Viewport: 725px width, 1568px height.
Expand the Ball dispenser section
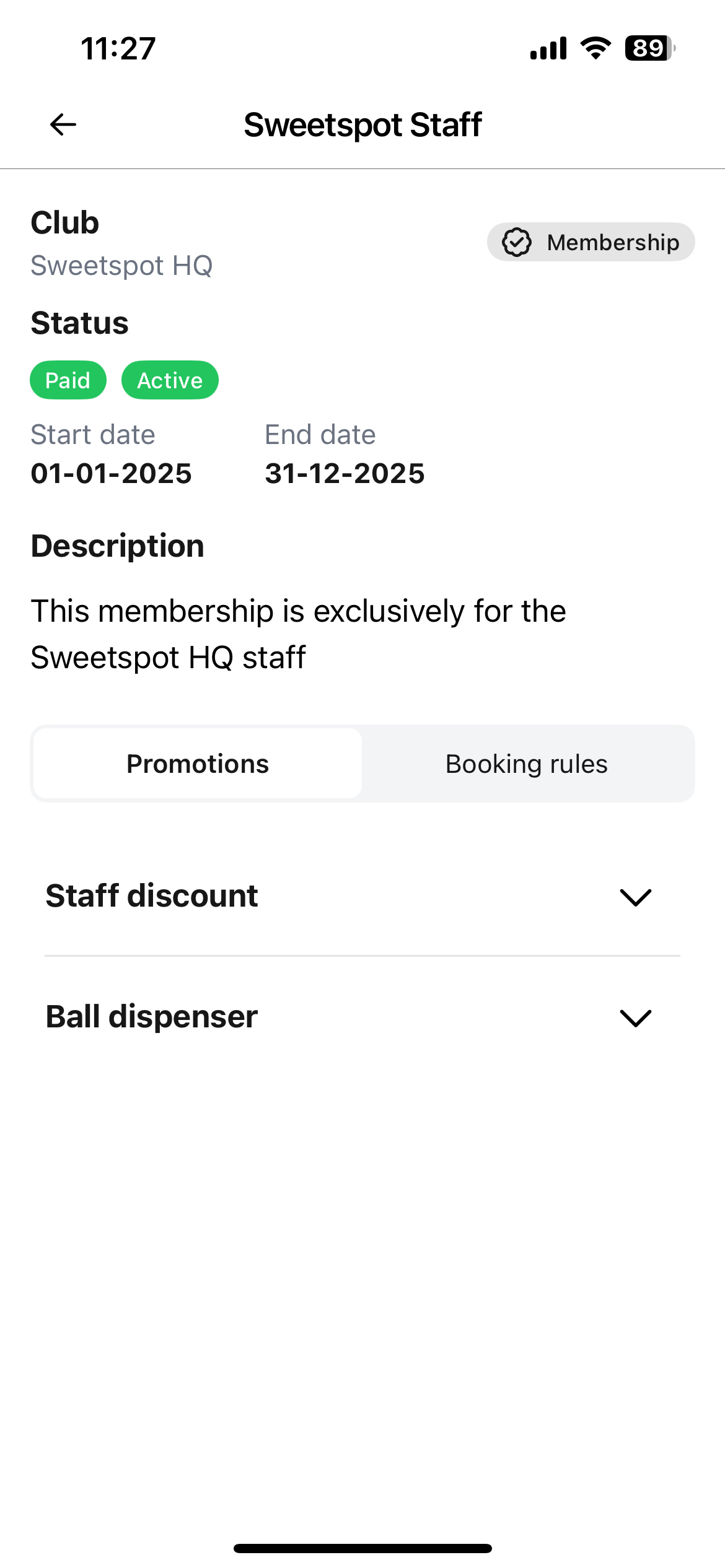(635, 1017)
